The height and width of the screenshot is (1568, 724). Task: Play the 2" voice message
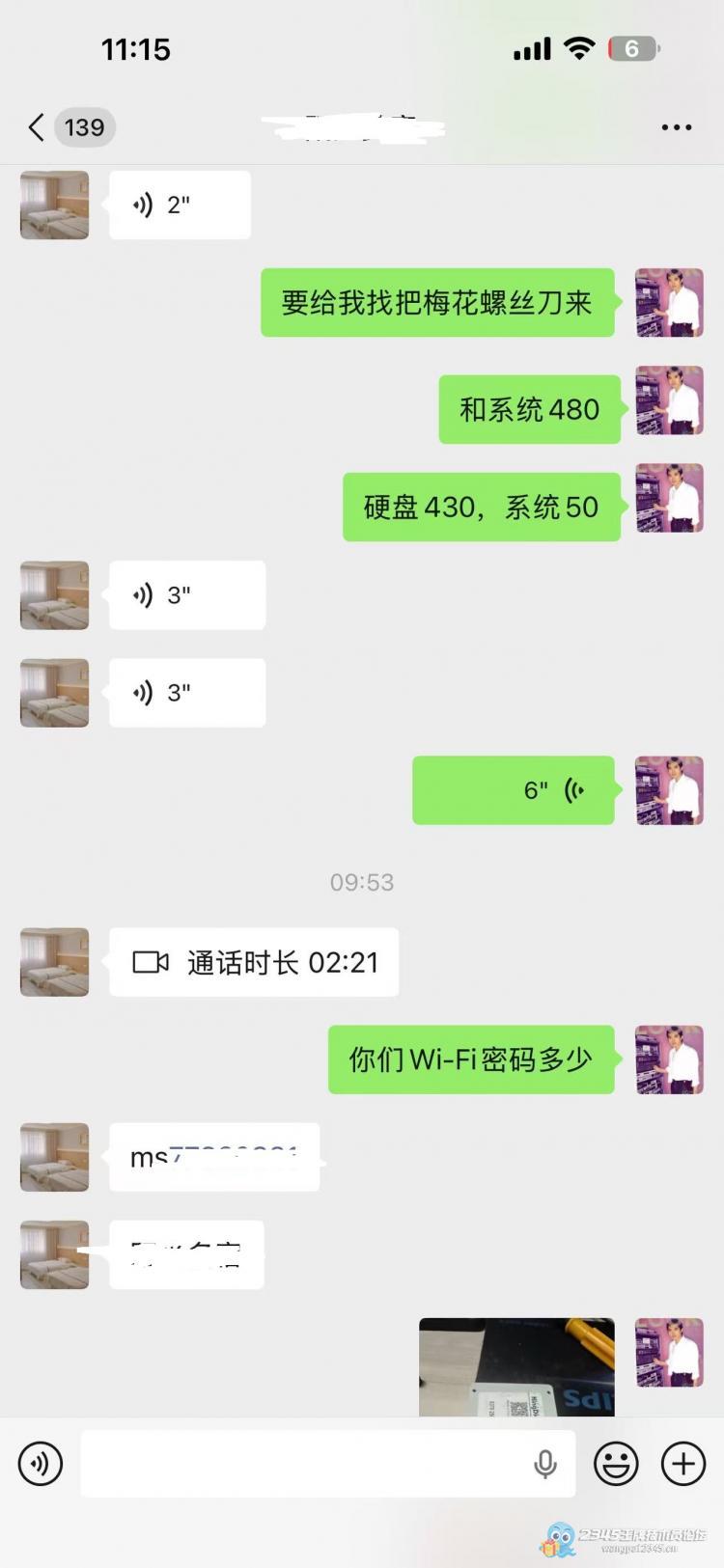[180, 205]
